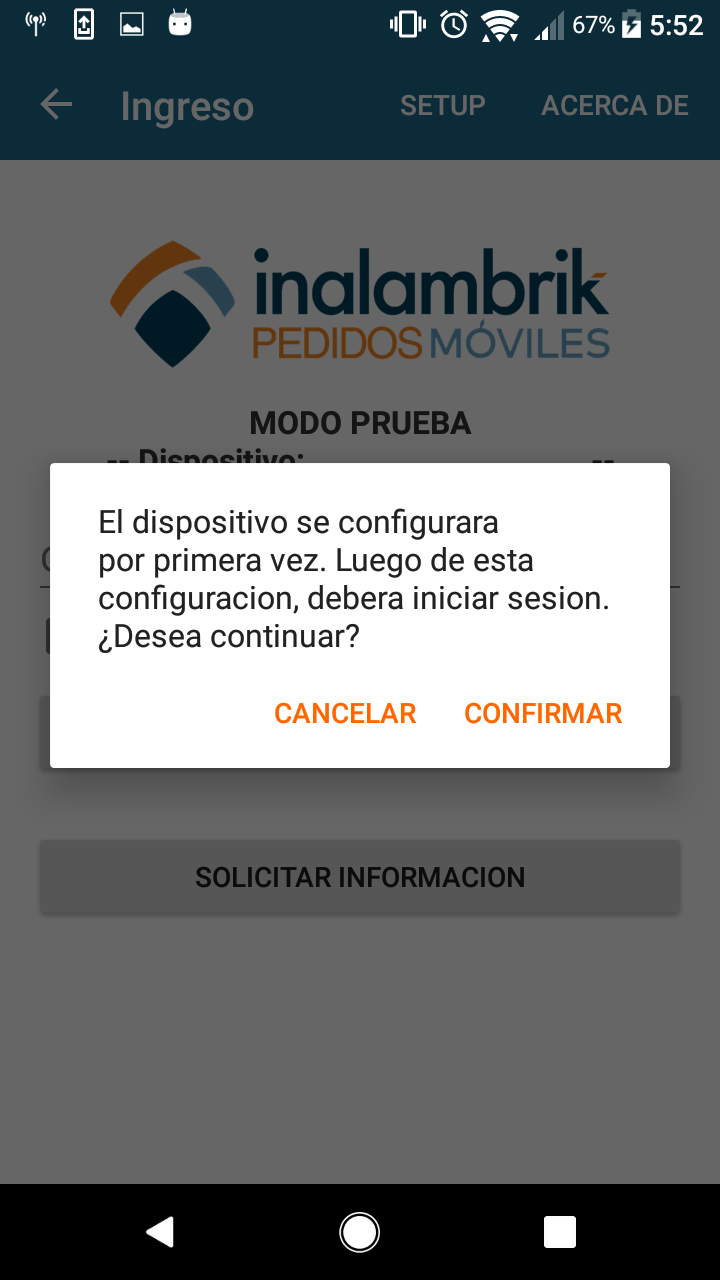Confirm the first-time device configuration
Screen dimensions: 720x1280
[543, 713]
